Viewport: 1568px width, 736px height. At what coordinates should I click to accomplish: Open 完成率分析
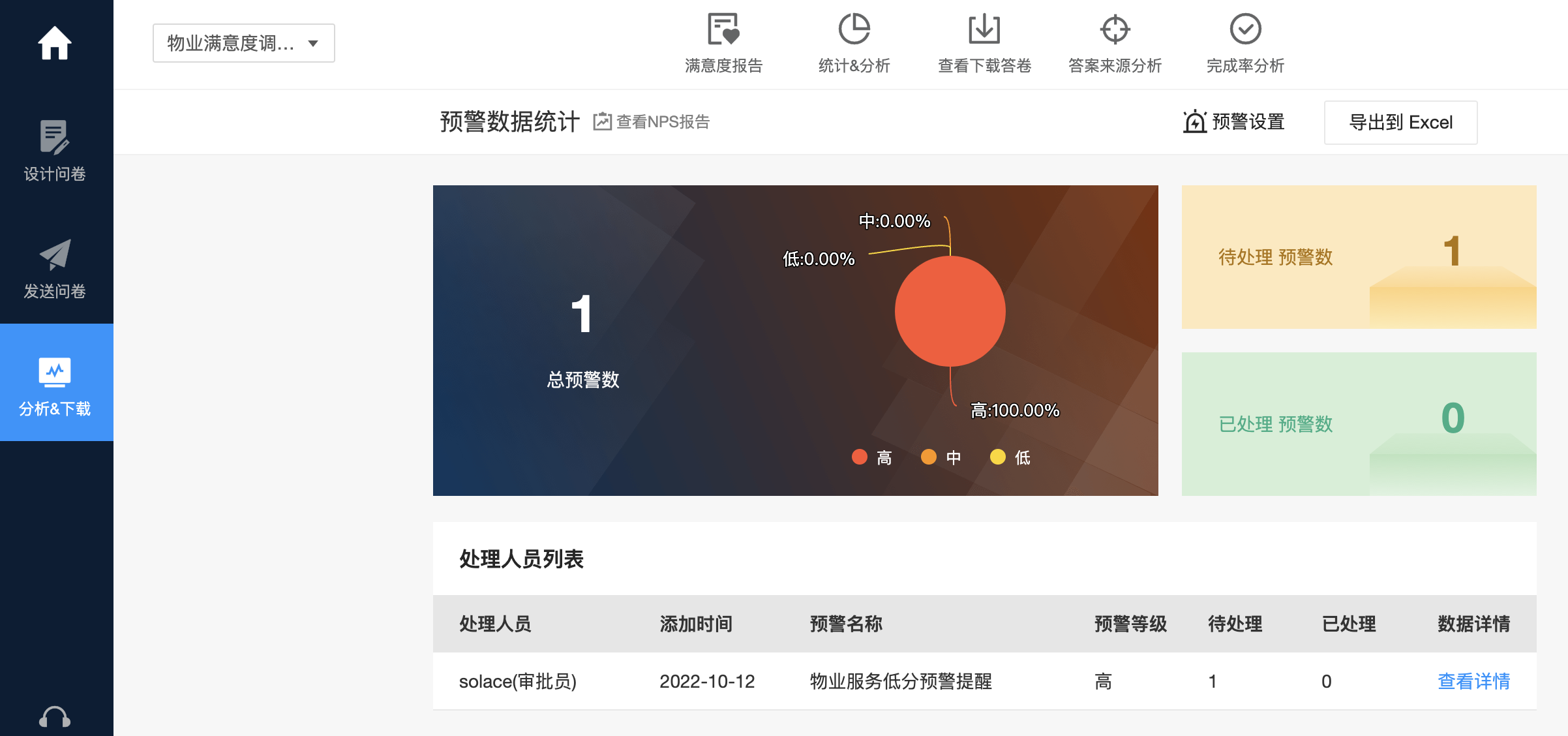click(1245, 43)
